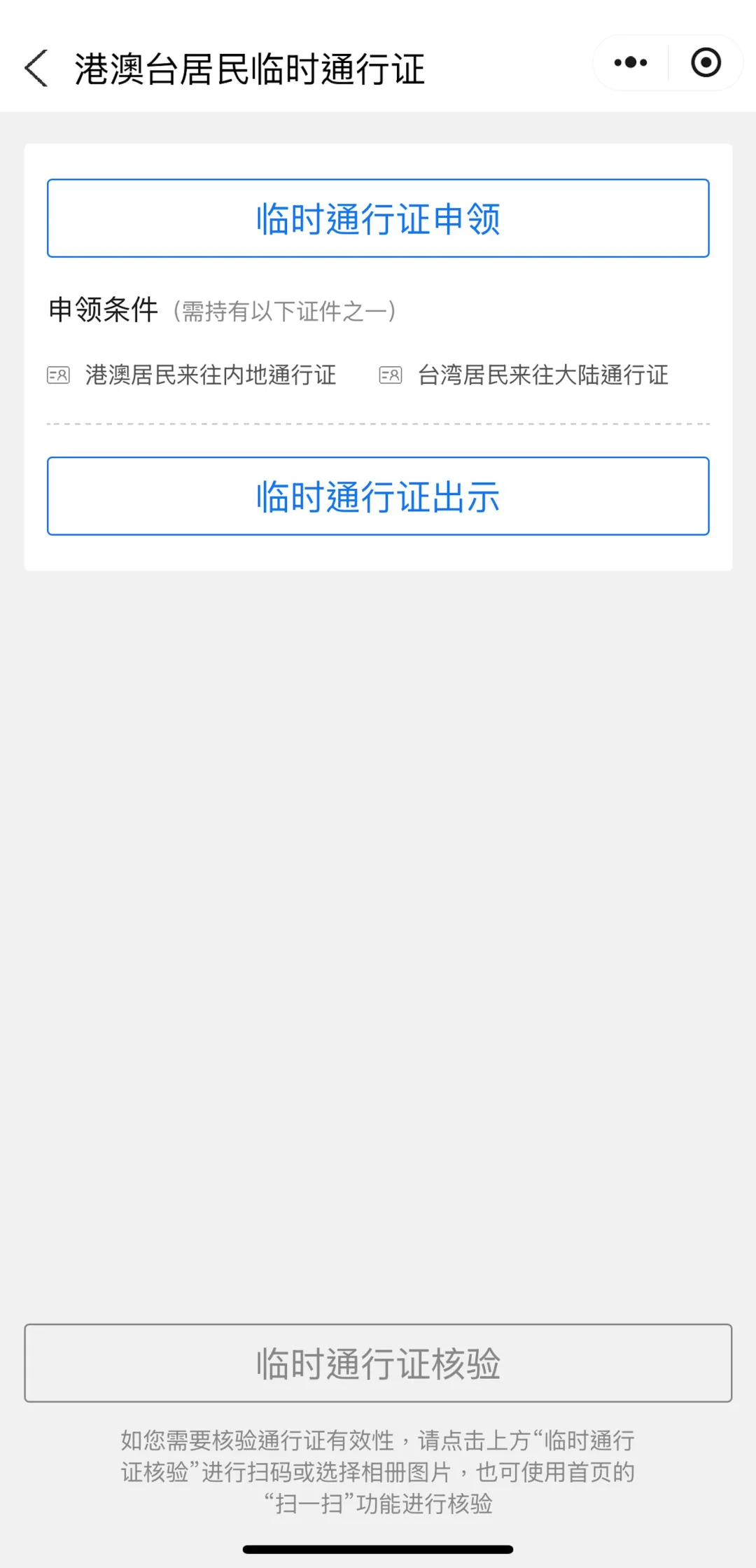Tap the dashed divider line

pos(378,423)
